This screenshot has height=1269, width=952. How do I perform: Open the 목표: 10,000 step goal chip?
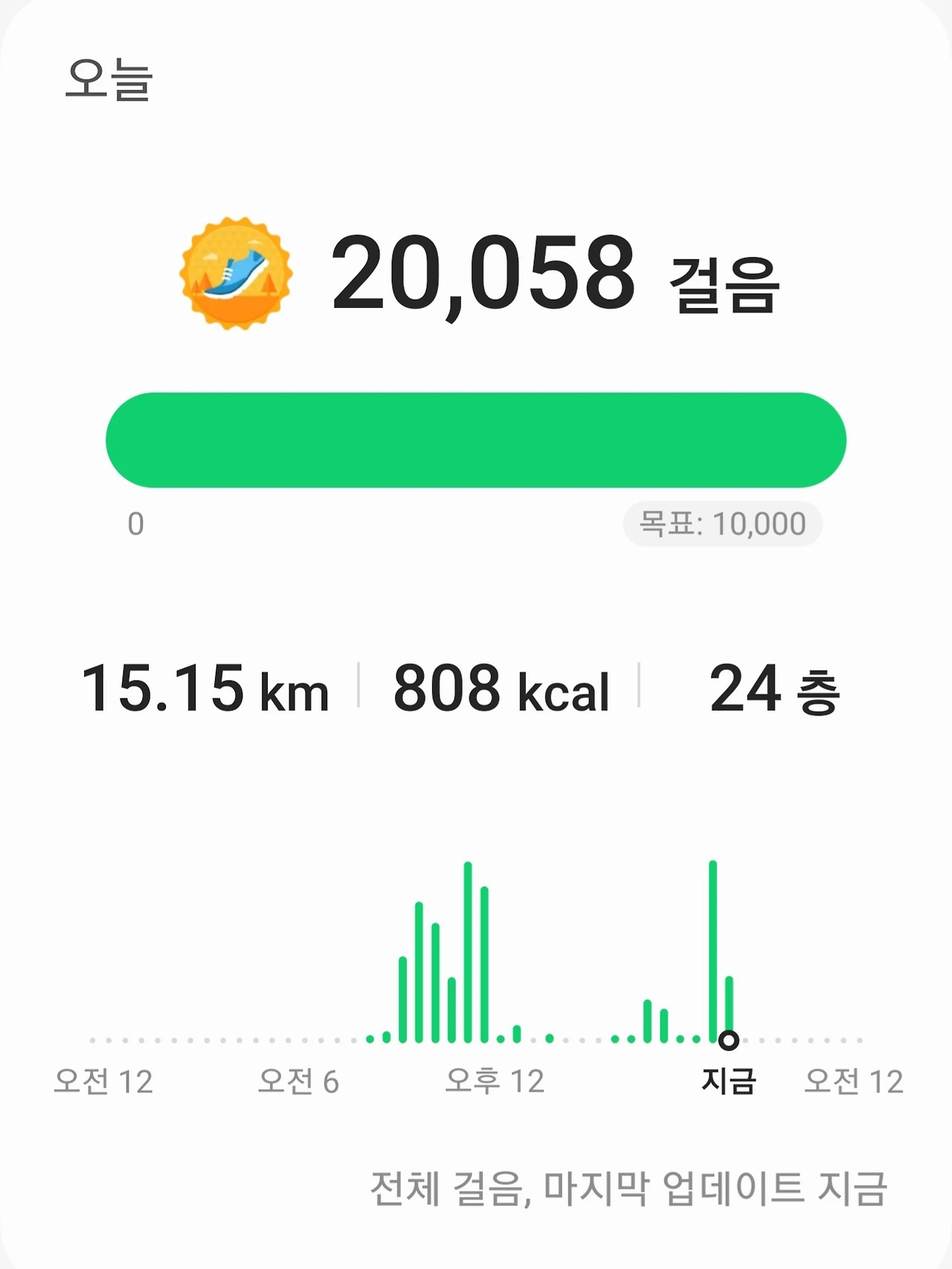[722, 524]
